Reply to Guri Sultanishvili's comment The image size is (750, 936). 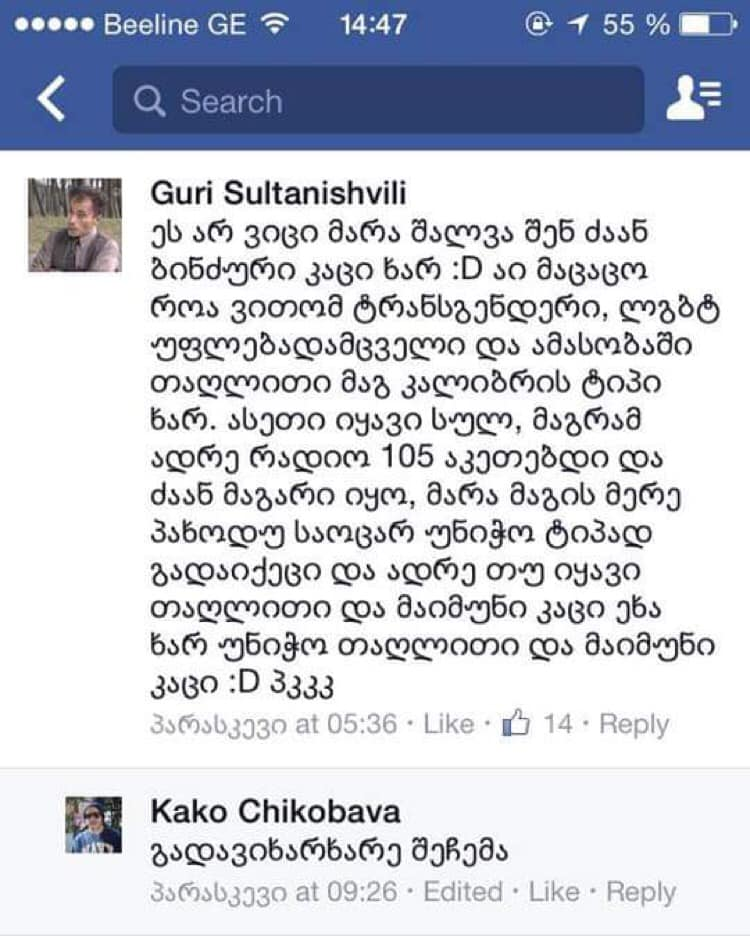[x=634, y=724]
